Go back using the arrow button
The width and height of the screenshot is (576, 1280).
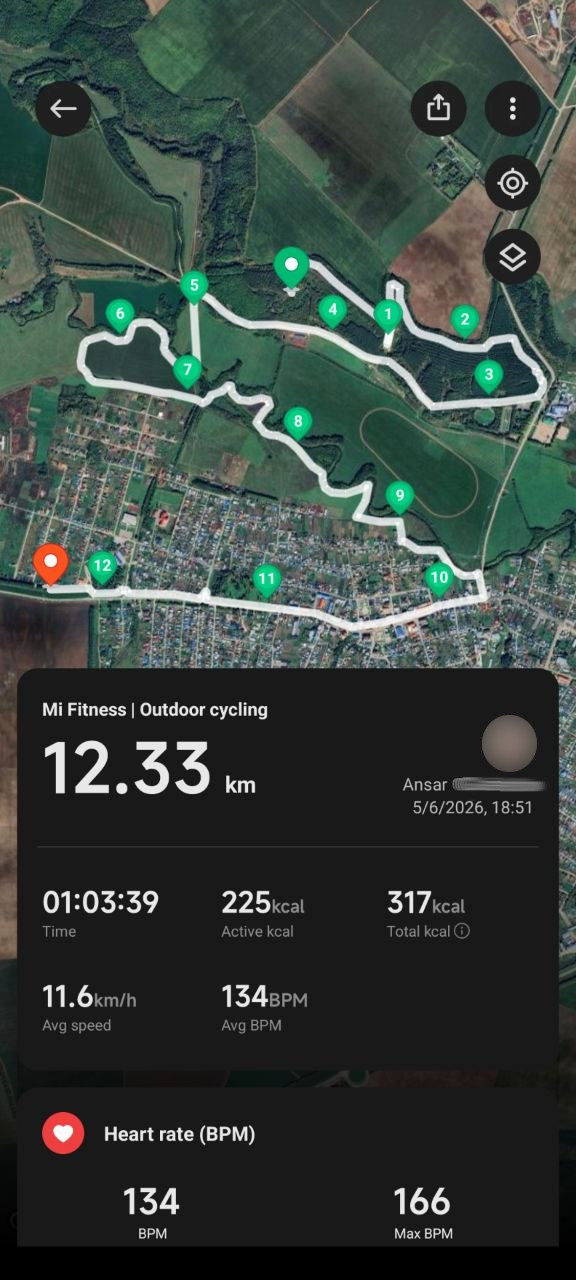coord(63,109)
